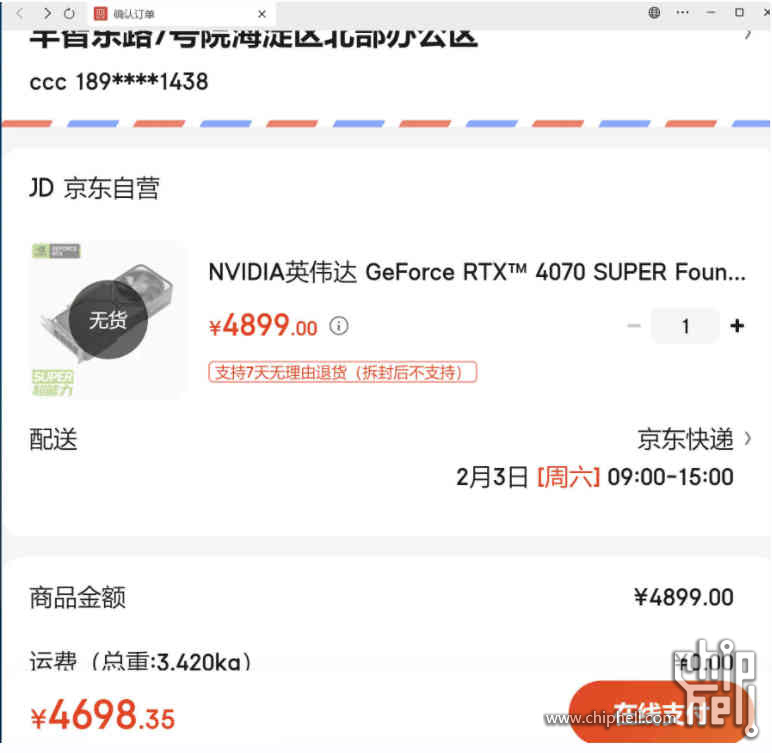
Task: Open the globe icon in the title bar
Action: coord(654,13)
